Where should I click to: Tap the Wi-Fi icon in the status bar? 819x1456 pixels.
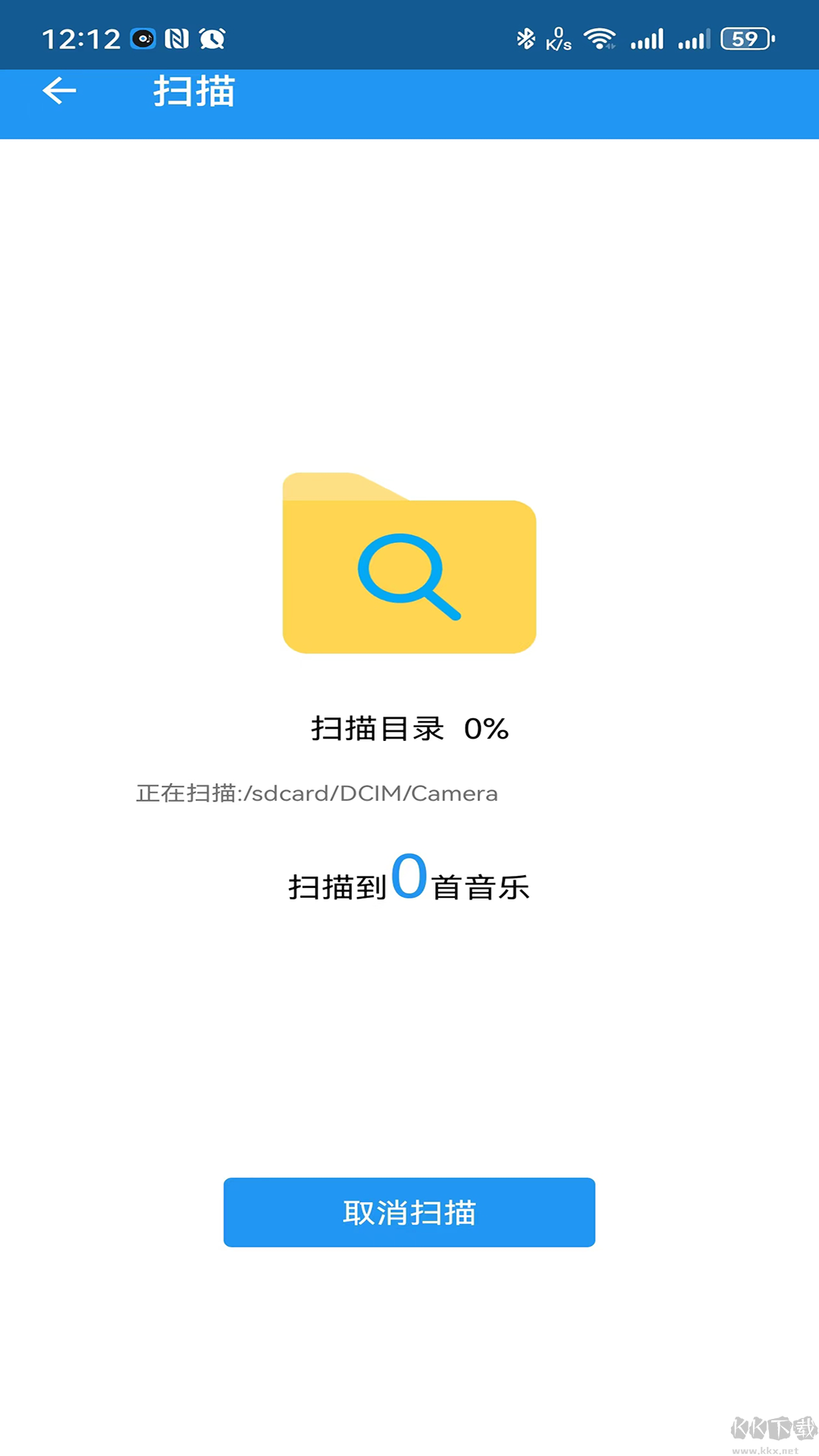(599, 36)
